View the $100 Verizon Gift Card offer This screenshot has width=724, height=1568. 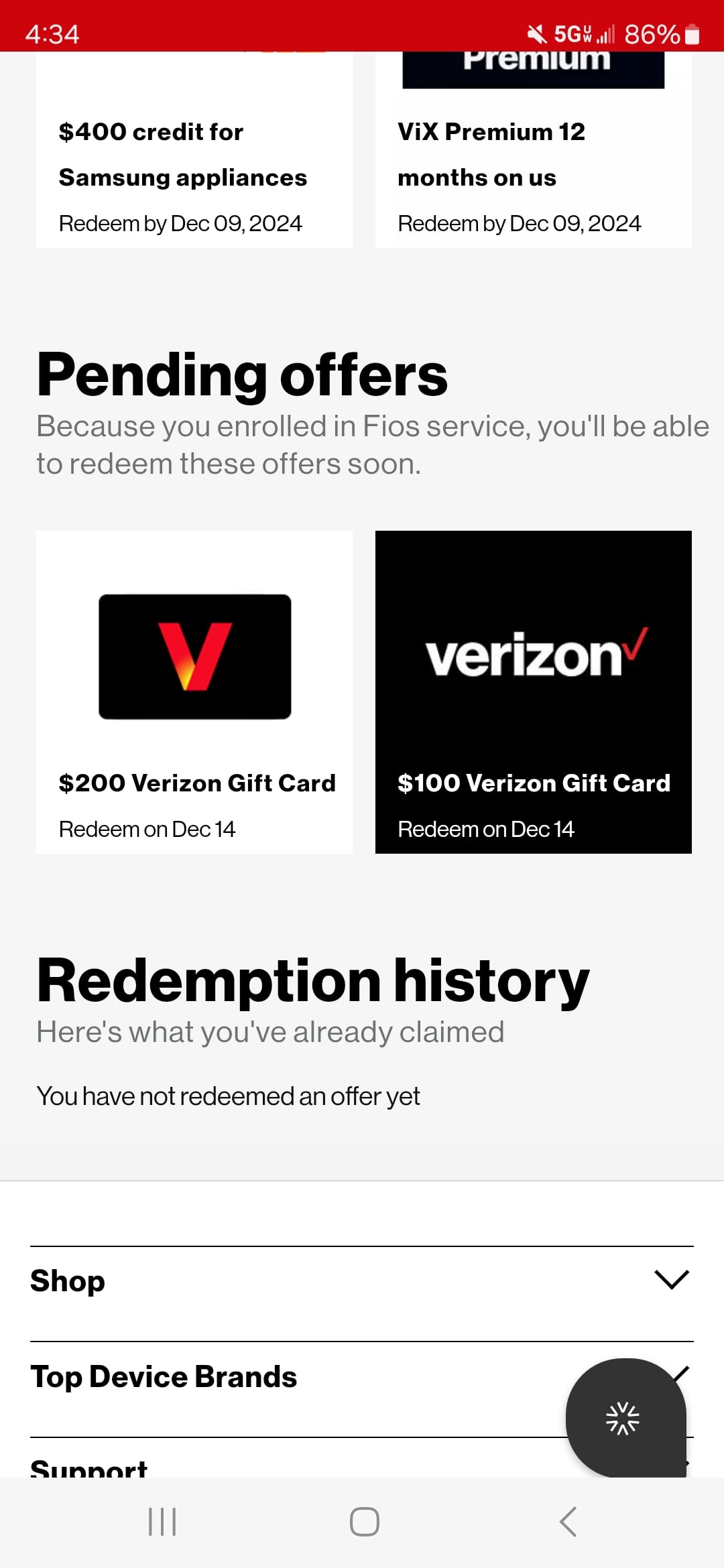coord(533,692)
